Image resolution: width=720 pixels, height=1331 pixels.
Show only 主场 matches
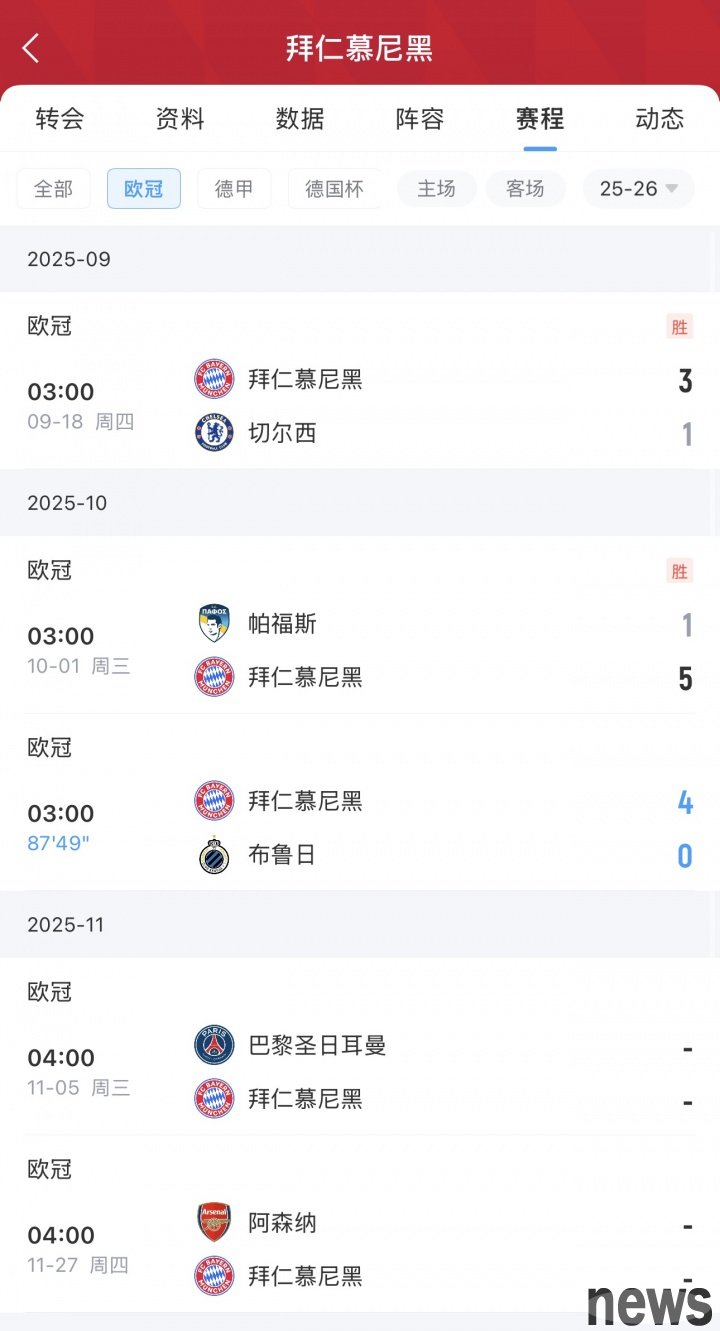point(436,189)
